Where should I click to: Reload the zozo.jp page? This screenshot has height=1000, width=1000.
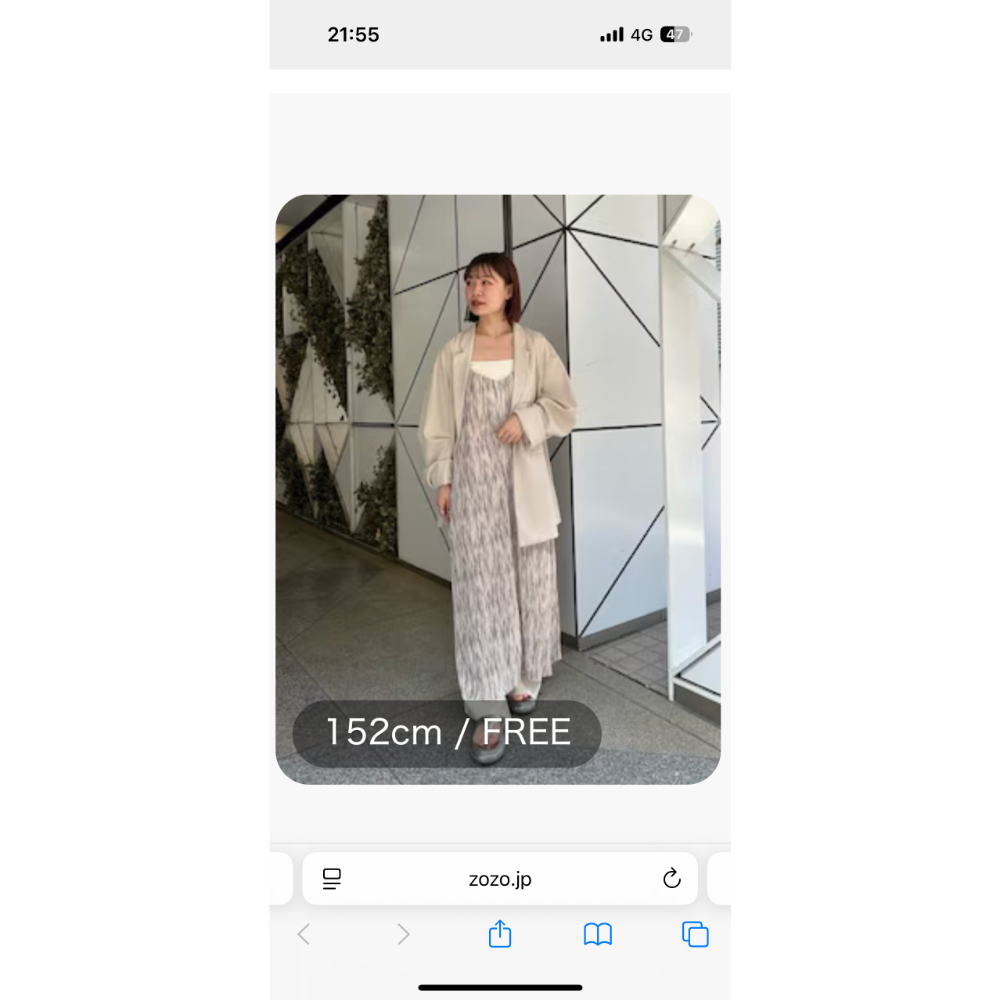[x=672, y=879]
